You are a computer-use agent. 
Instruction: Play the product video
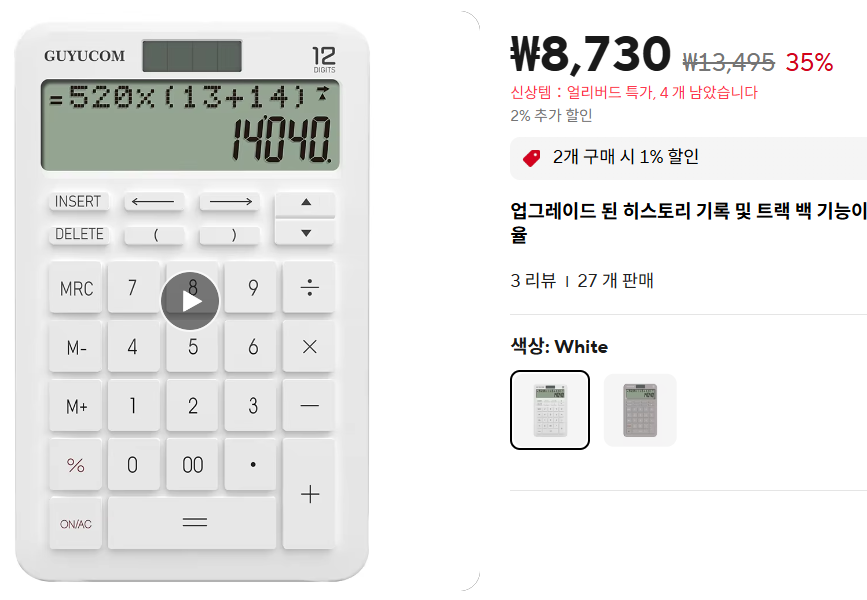pos(190,300)
